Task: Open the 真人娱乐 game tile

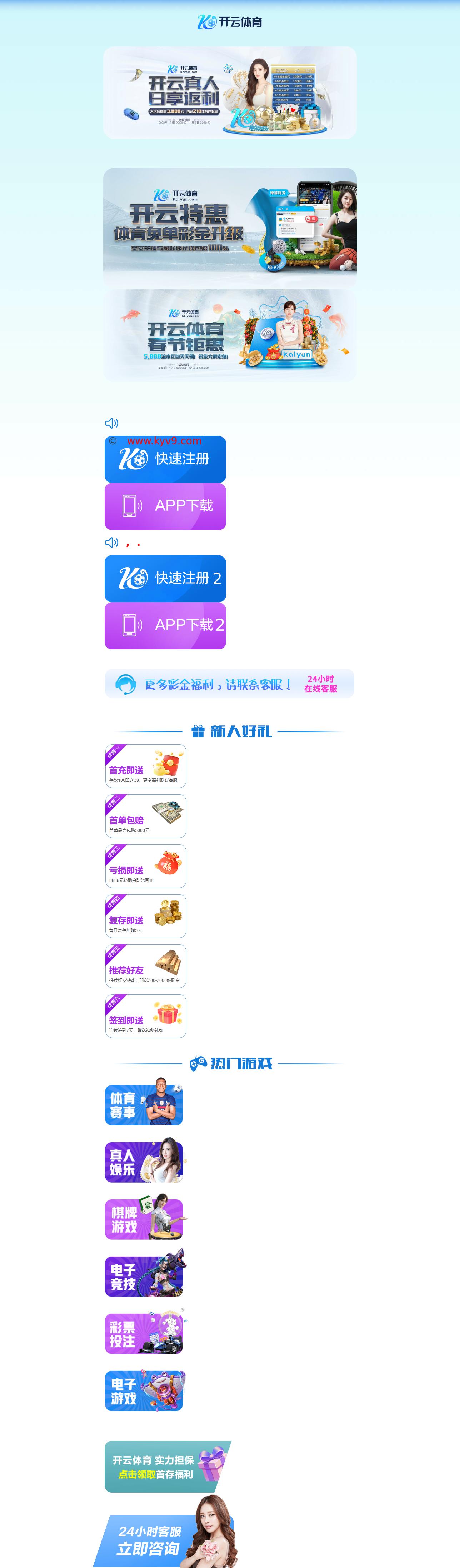Action: [x=144, y=1162]
